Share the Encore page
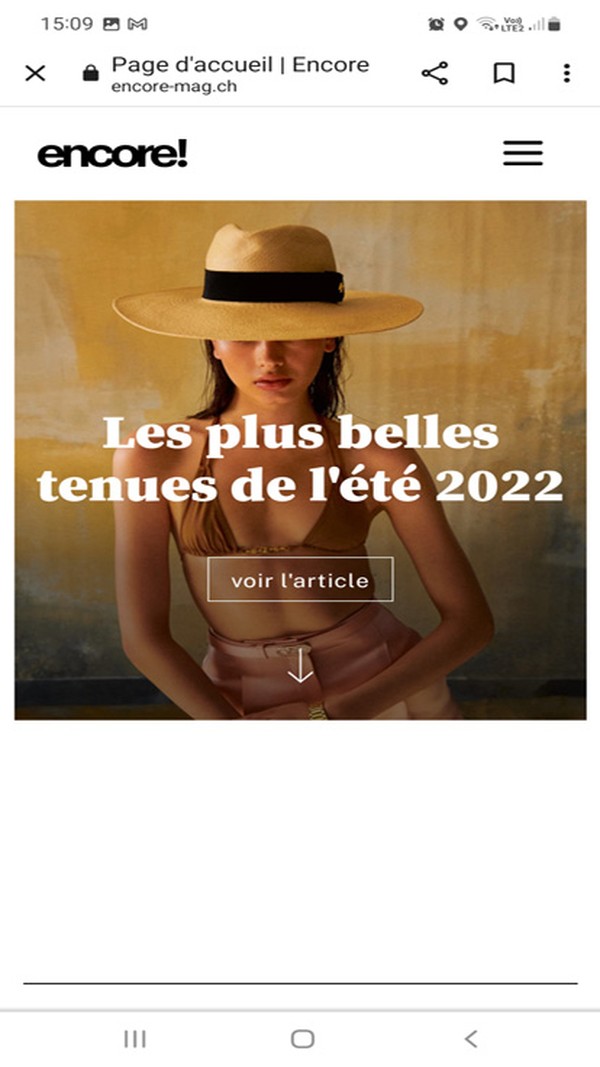 [434, 73]
